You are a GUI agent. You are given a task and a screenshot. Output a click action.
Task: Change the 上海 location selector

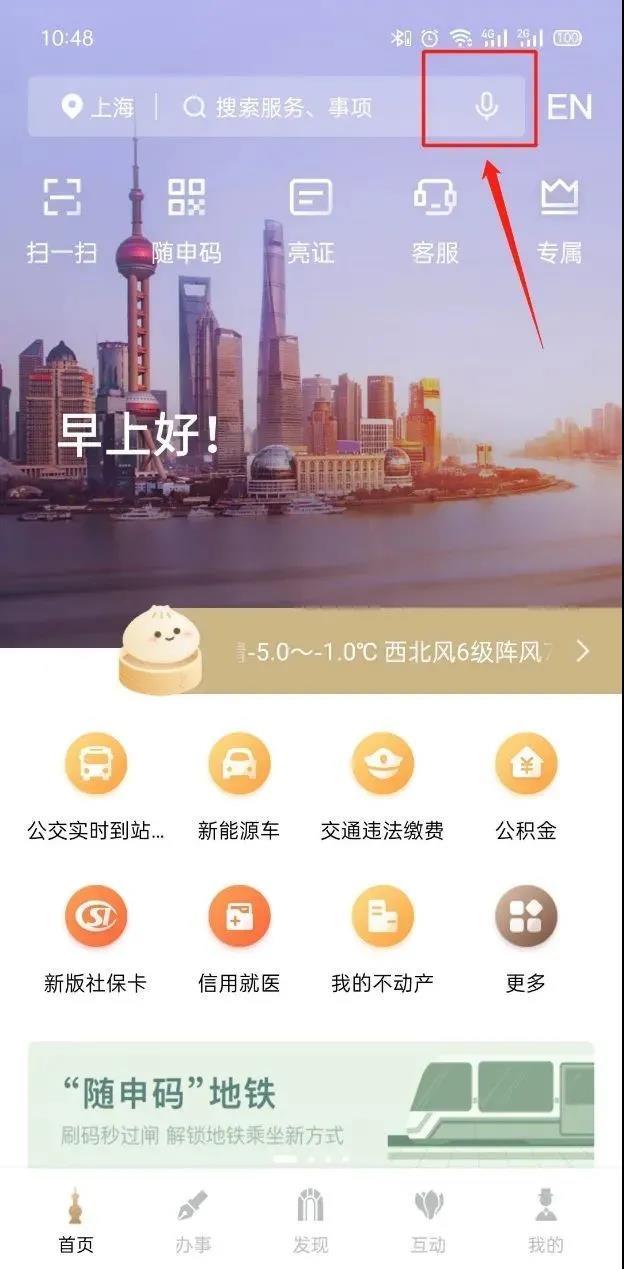pos(98,107)
